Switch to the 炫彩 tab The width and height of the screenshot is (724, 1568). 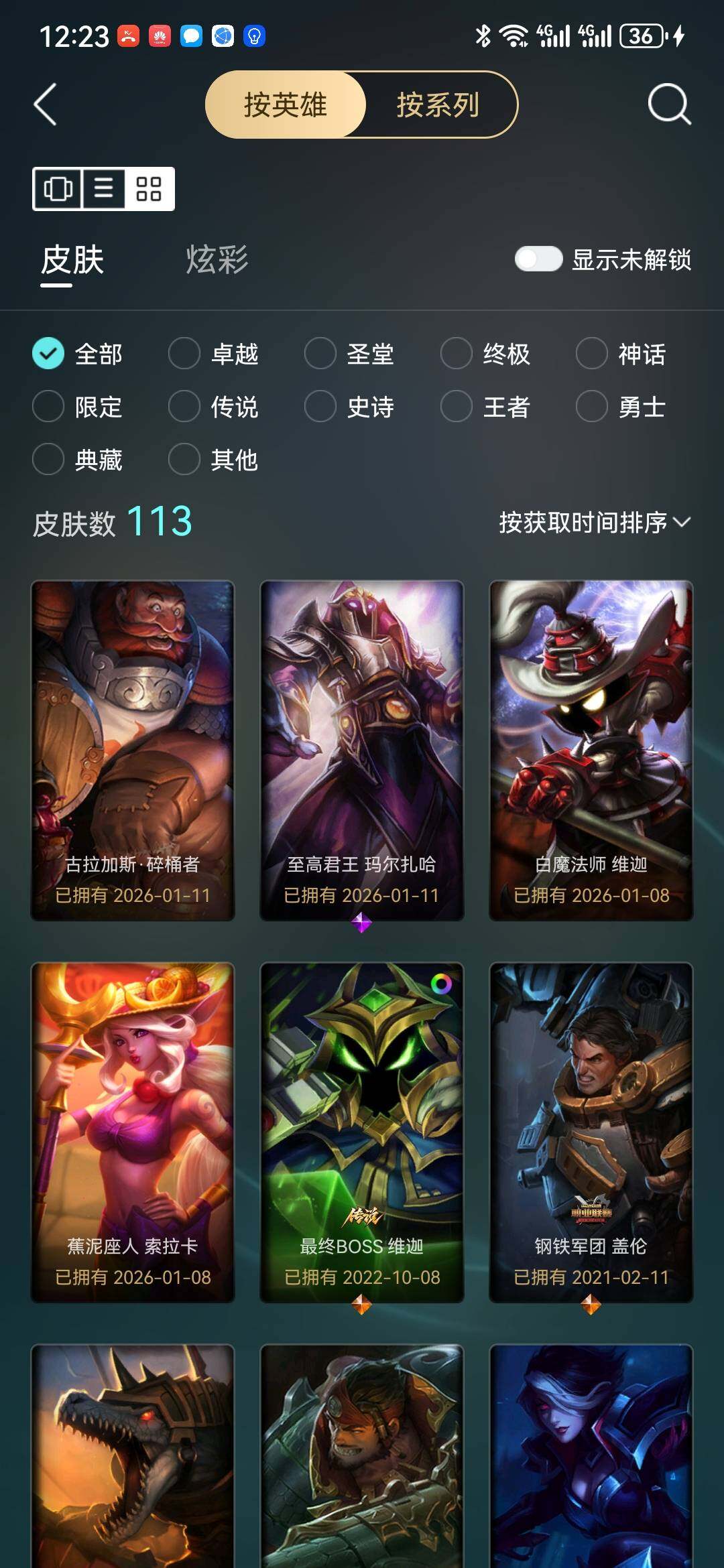(217, 260)
